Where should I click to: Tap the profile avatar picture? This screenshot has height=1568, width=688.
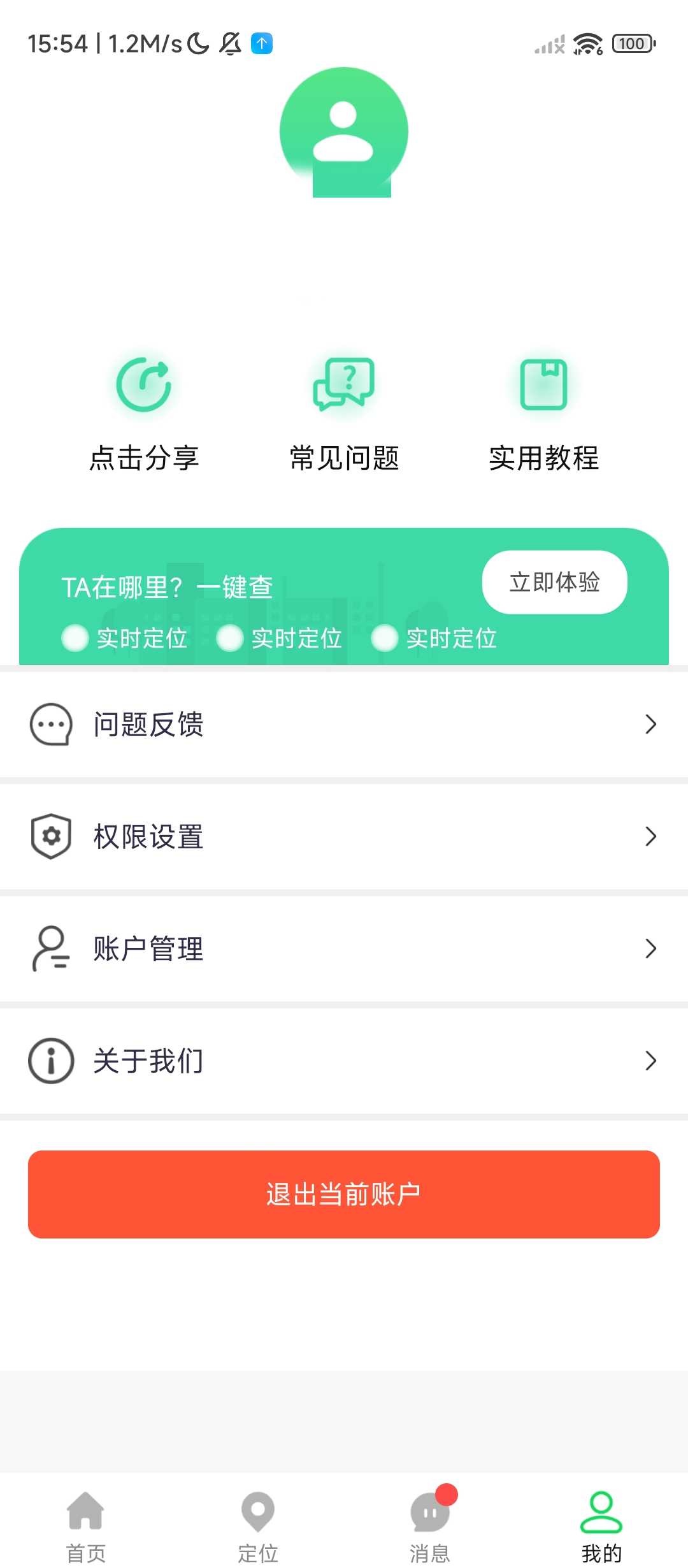pos(344,132)
